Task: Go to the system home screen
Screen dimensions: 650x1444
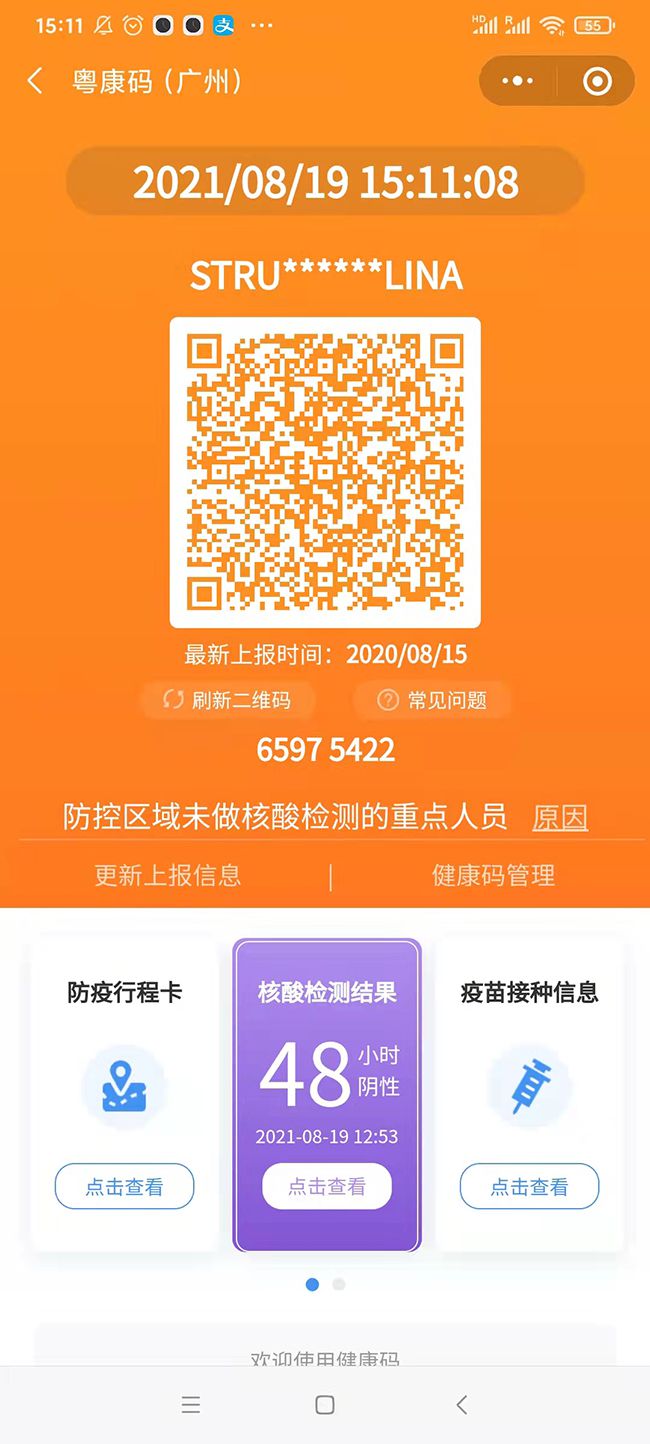Action: pyautogui.click(x=325, y=1405)
